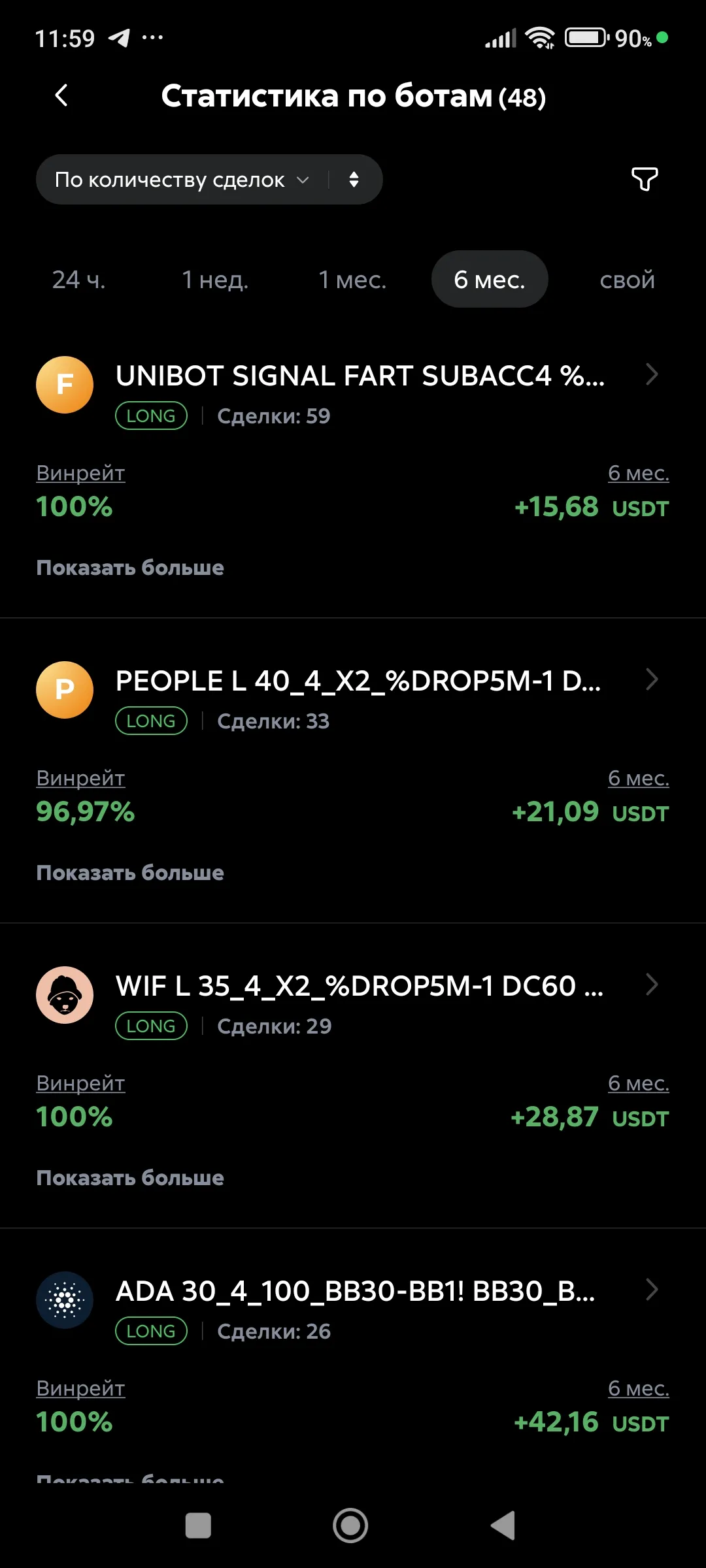Viewport: 706px width, 1568px height.
Task: Tap the back arrow to return
Action: click(62, 95)
